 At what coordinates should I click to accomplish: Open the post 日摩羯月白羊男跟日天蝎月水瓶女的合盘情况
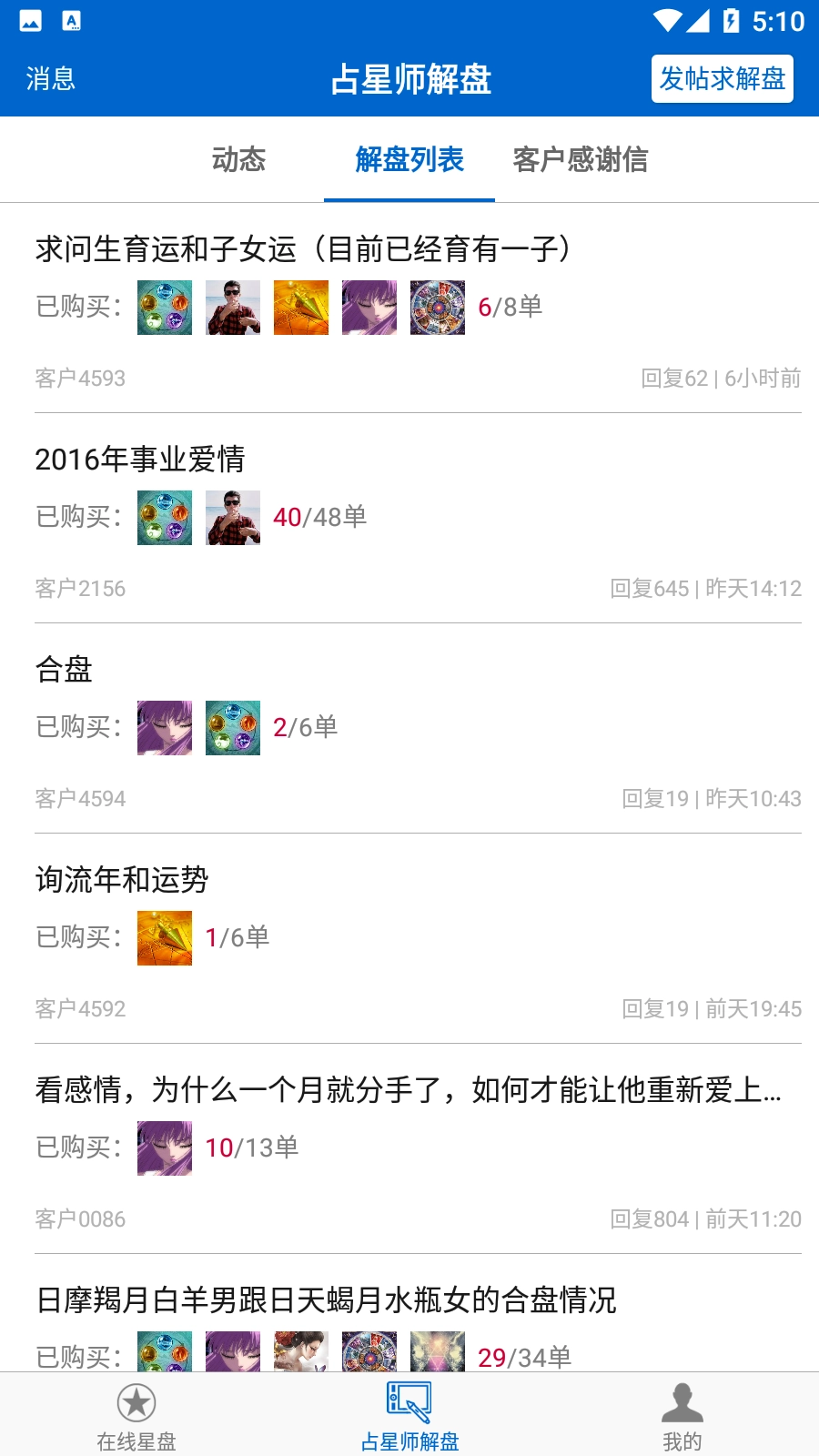(x=326, y=1300)
